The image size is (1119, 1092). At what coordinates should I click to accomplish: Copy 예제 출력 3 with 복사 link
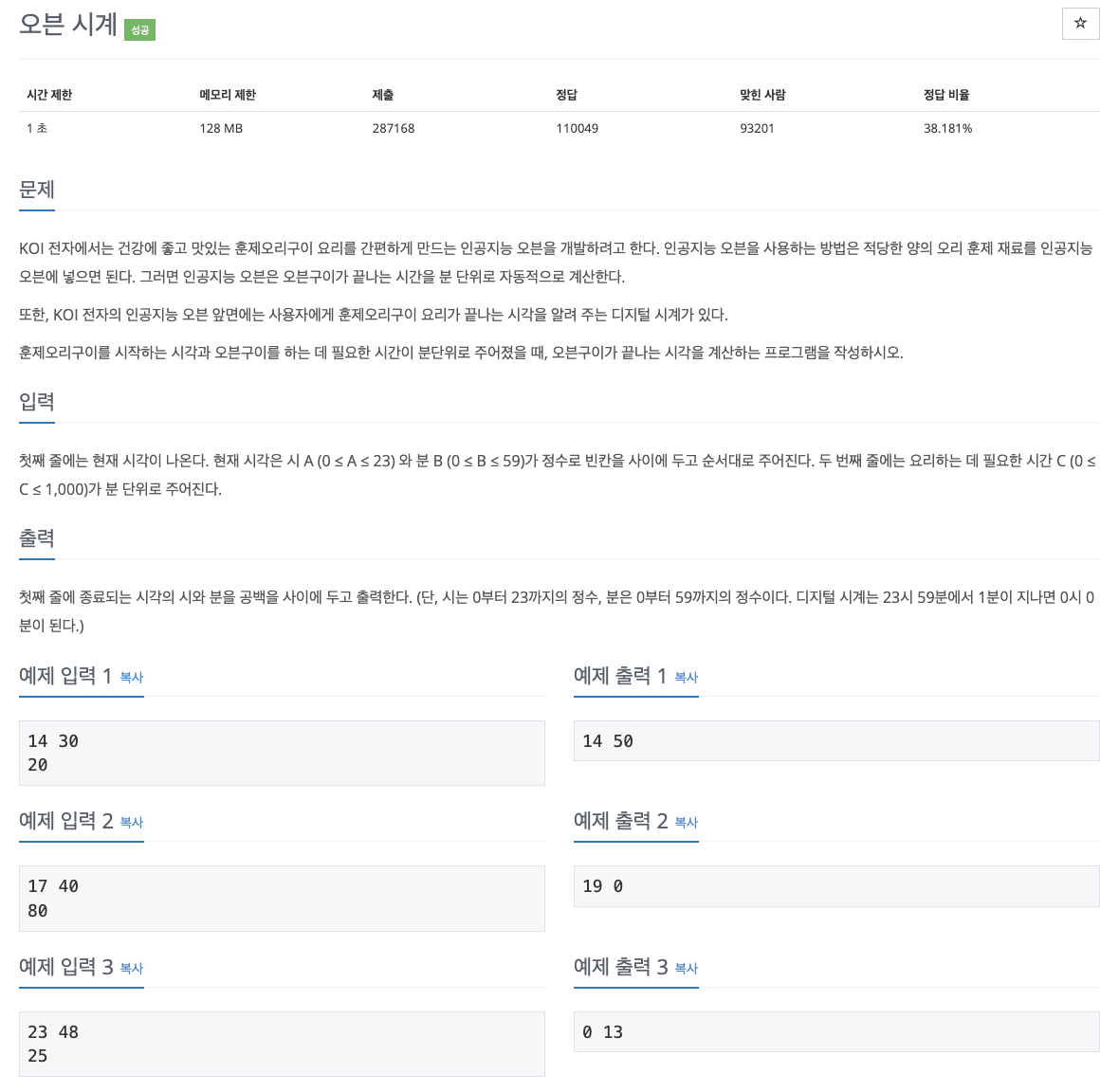click(687, 969)
